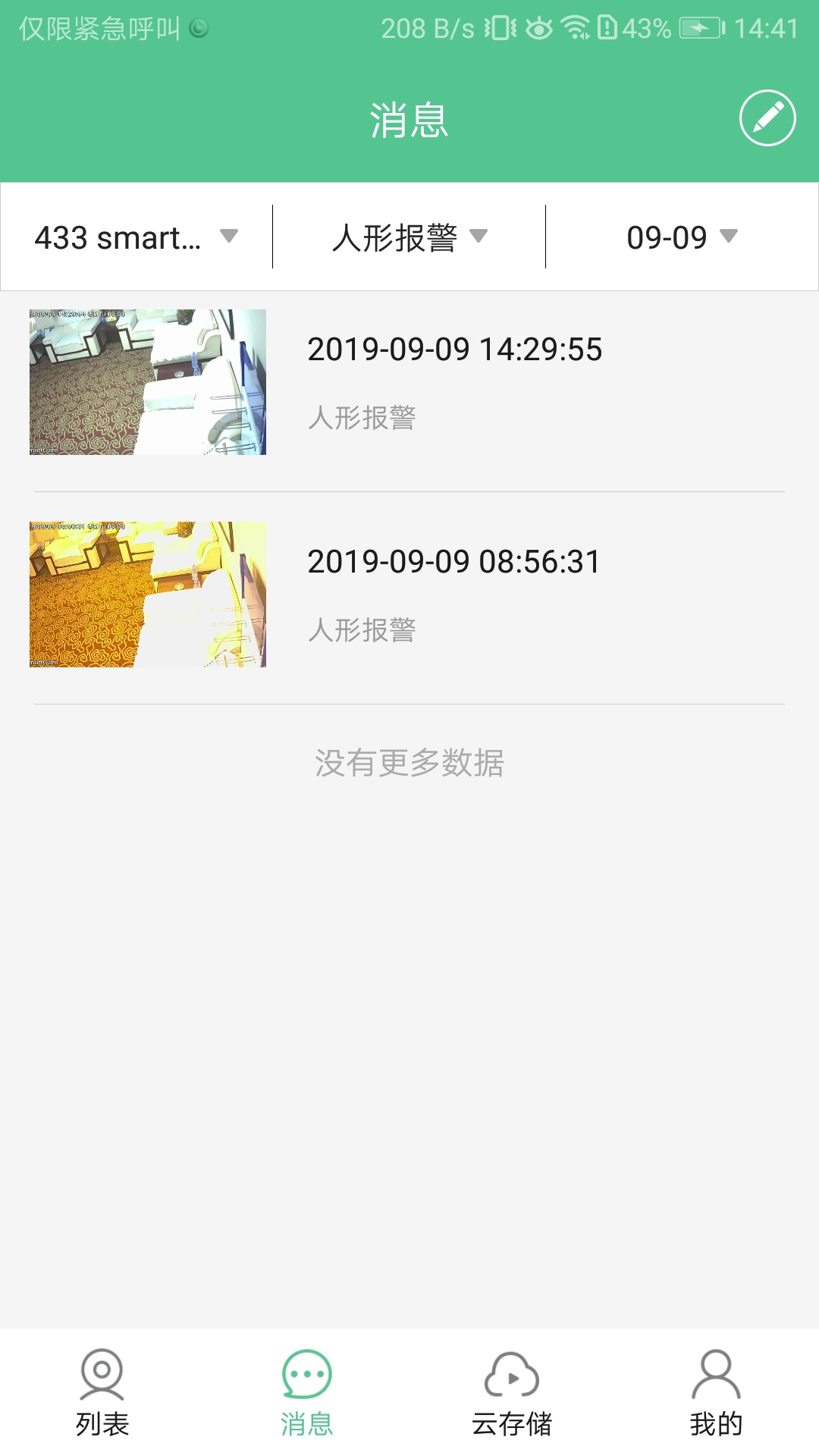The image size is (819, 1456).
Task: Open the 09-09 date picker dropdown
Action: click(680, 237)
